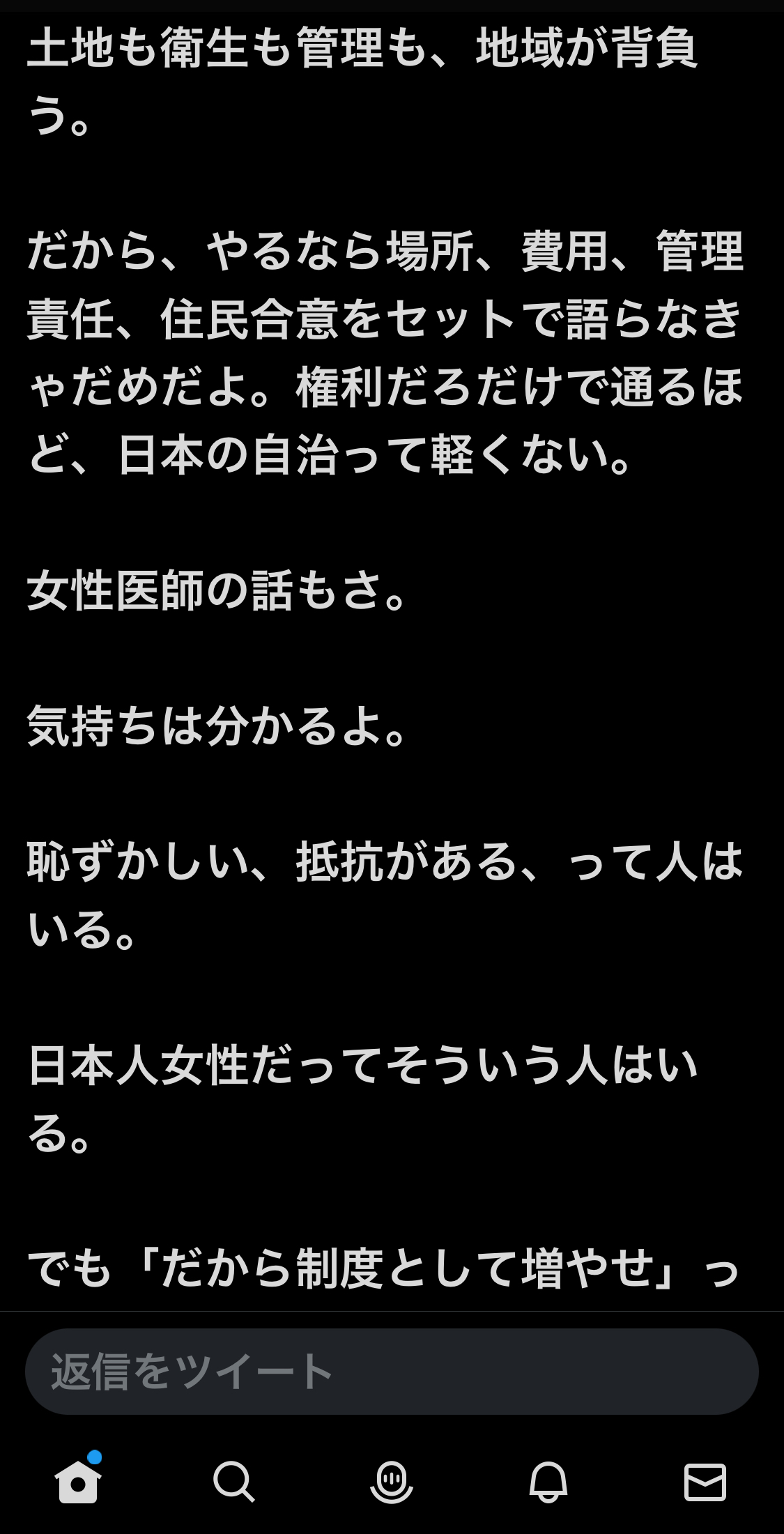Switch to the Spaces tab
784x1534 pixels.
click(x=392, y=1480)
